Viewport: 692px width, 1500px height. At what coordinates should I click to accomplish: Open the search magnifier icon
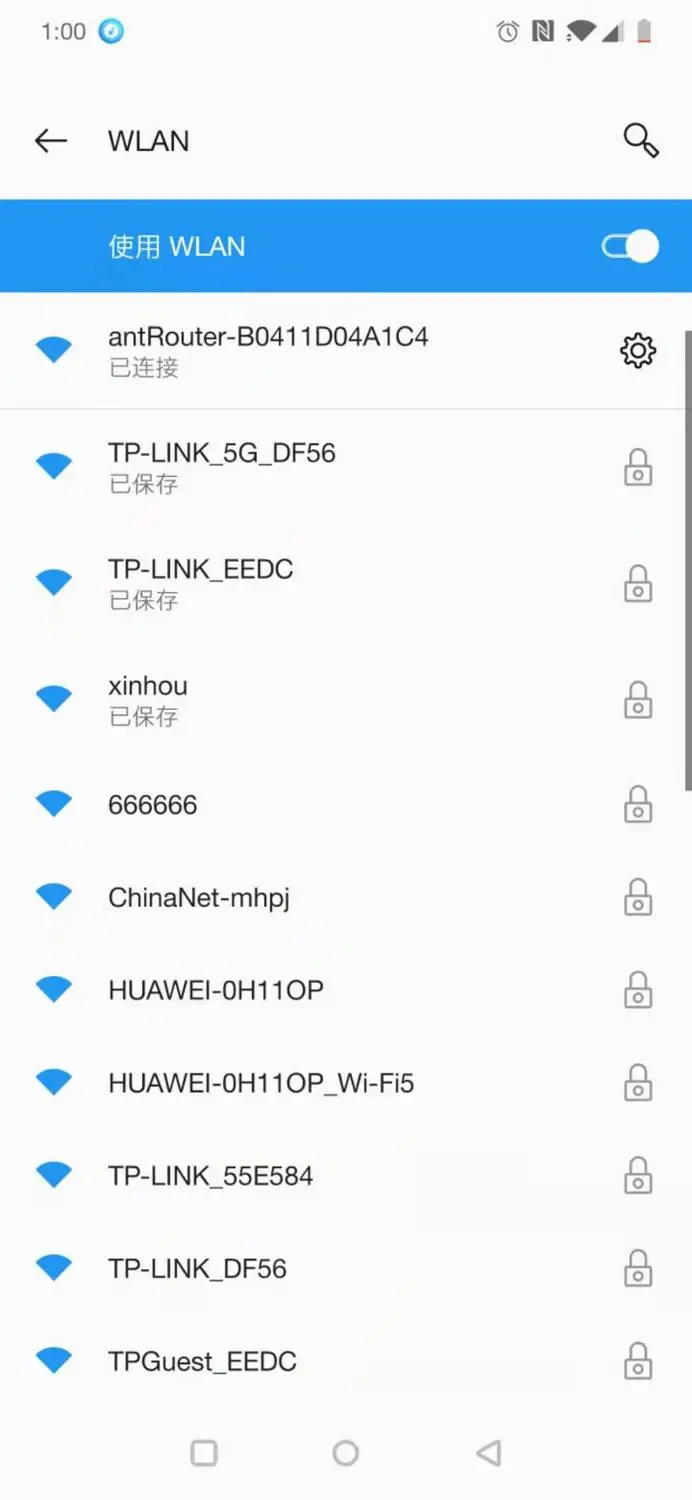pos(641,141)
